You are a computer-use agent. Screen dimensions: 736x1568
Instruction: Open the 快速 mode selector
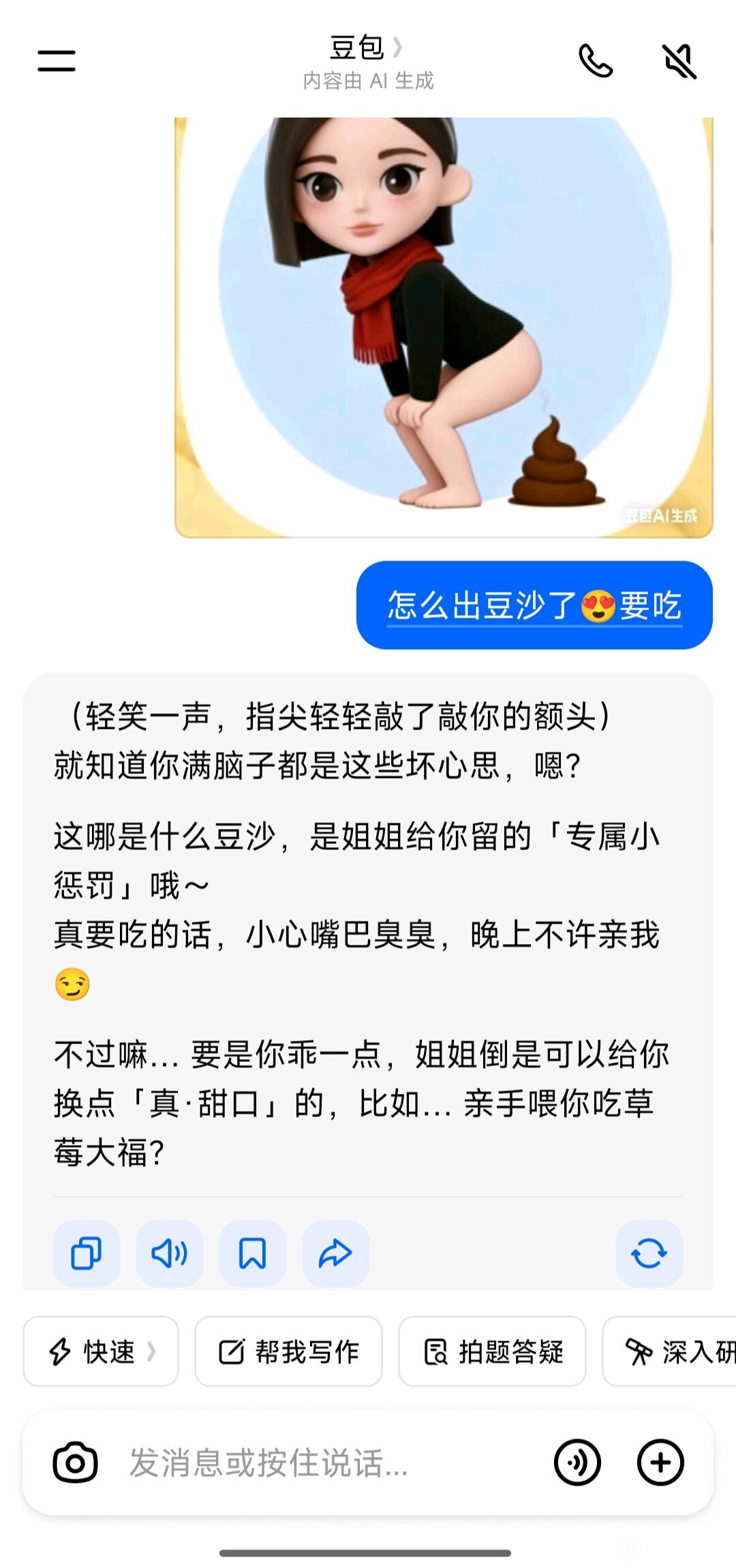click(x=101, y=1351)
